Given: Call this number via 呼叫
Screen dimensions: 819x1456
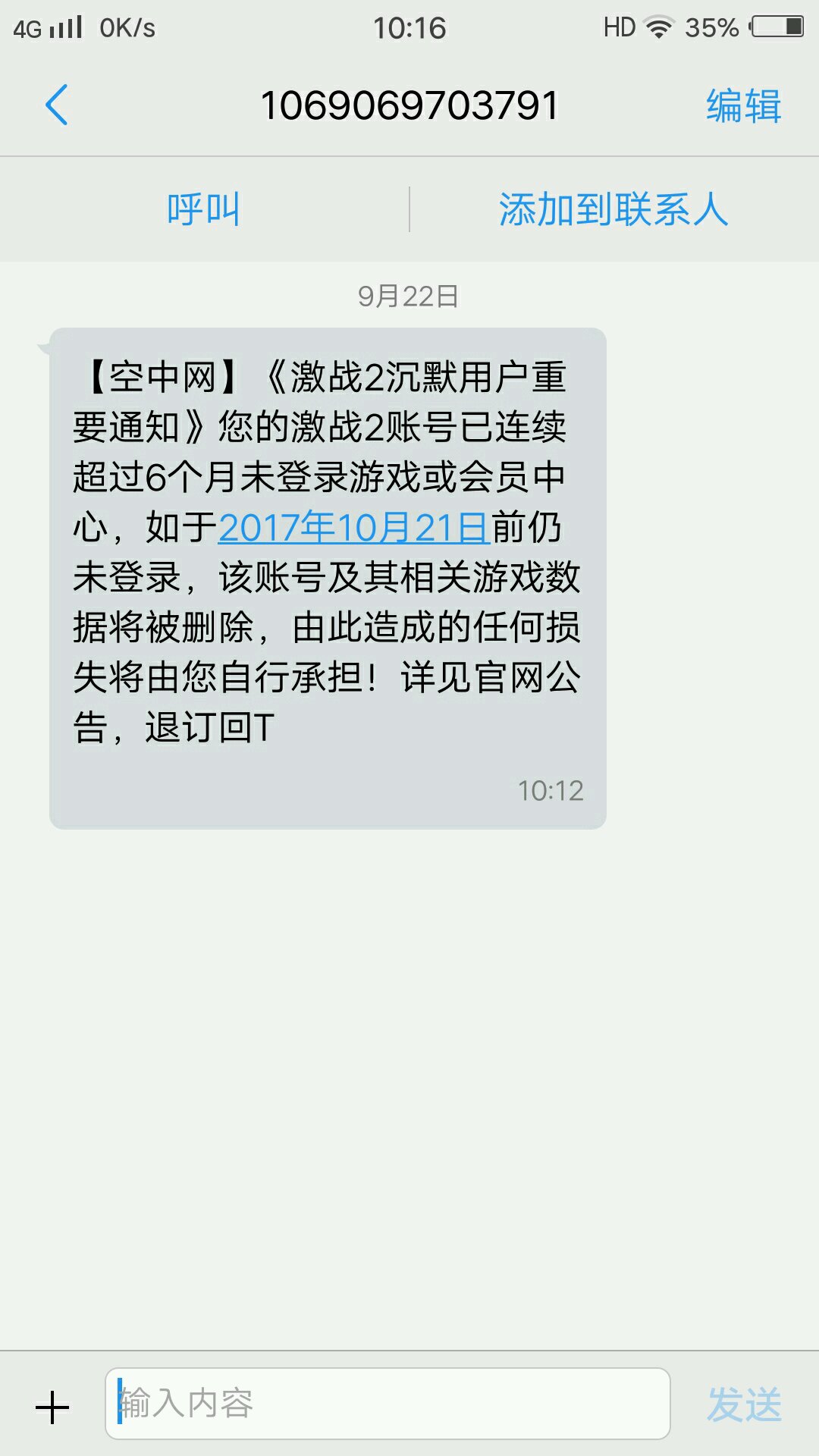Looking at the screenshot, I should [203, 209].
